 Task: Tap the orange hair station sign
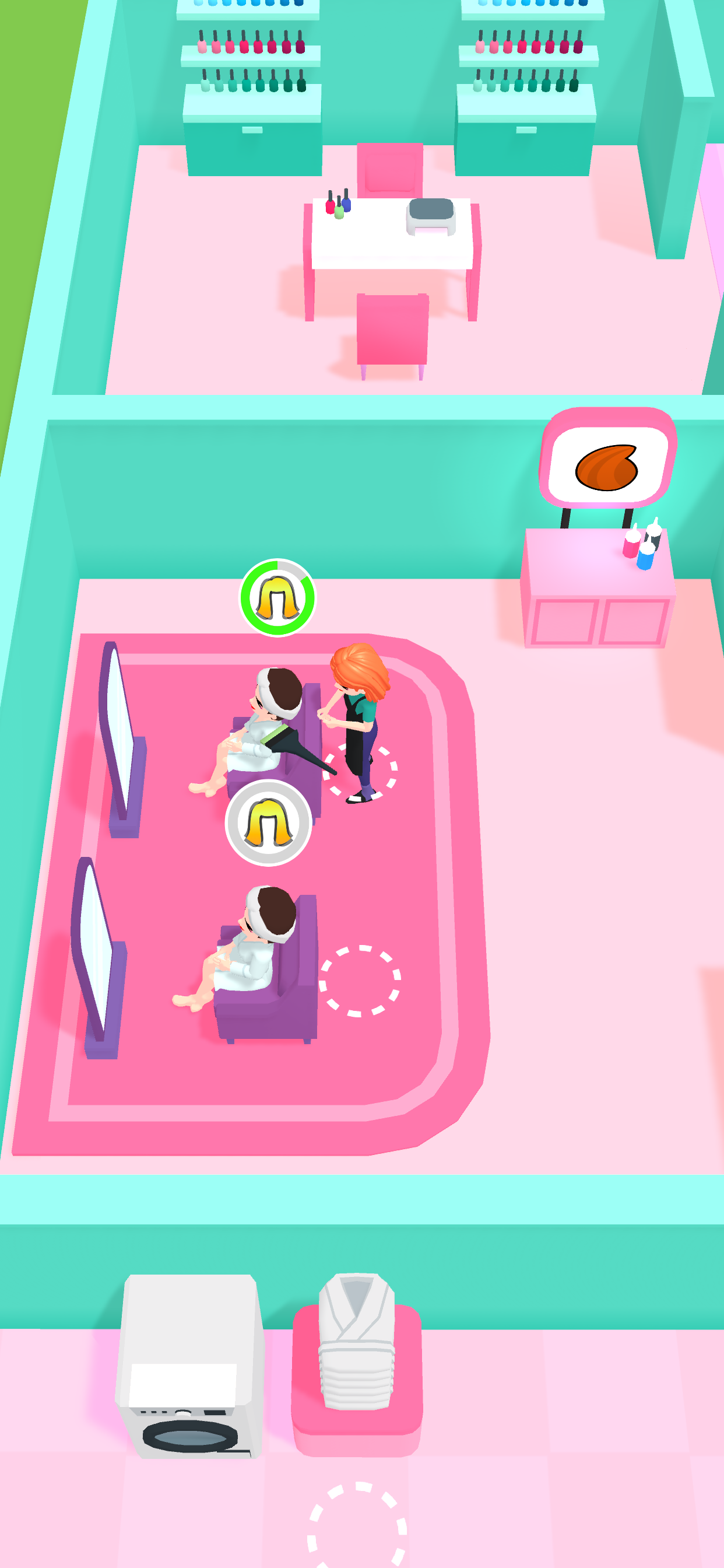[x=607, y=467]
